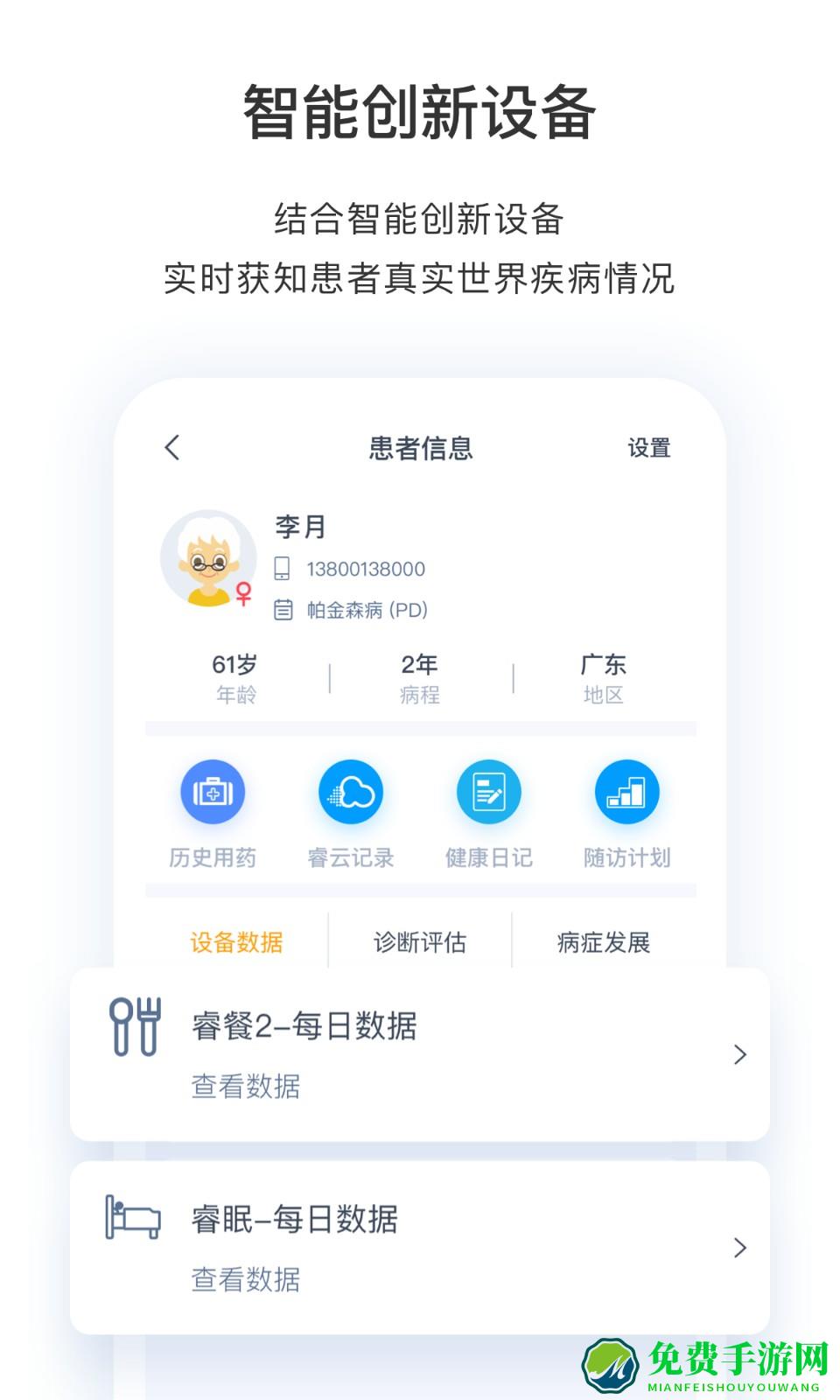This screenshot has height=1400, width=840.
Task: Switch to the 诊断评估 tab
Action: coord(420,942)
